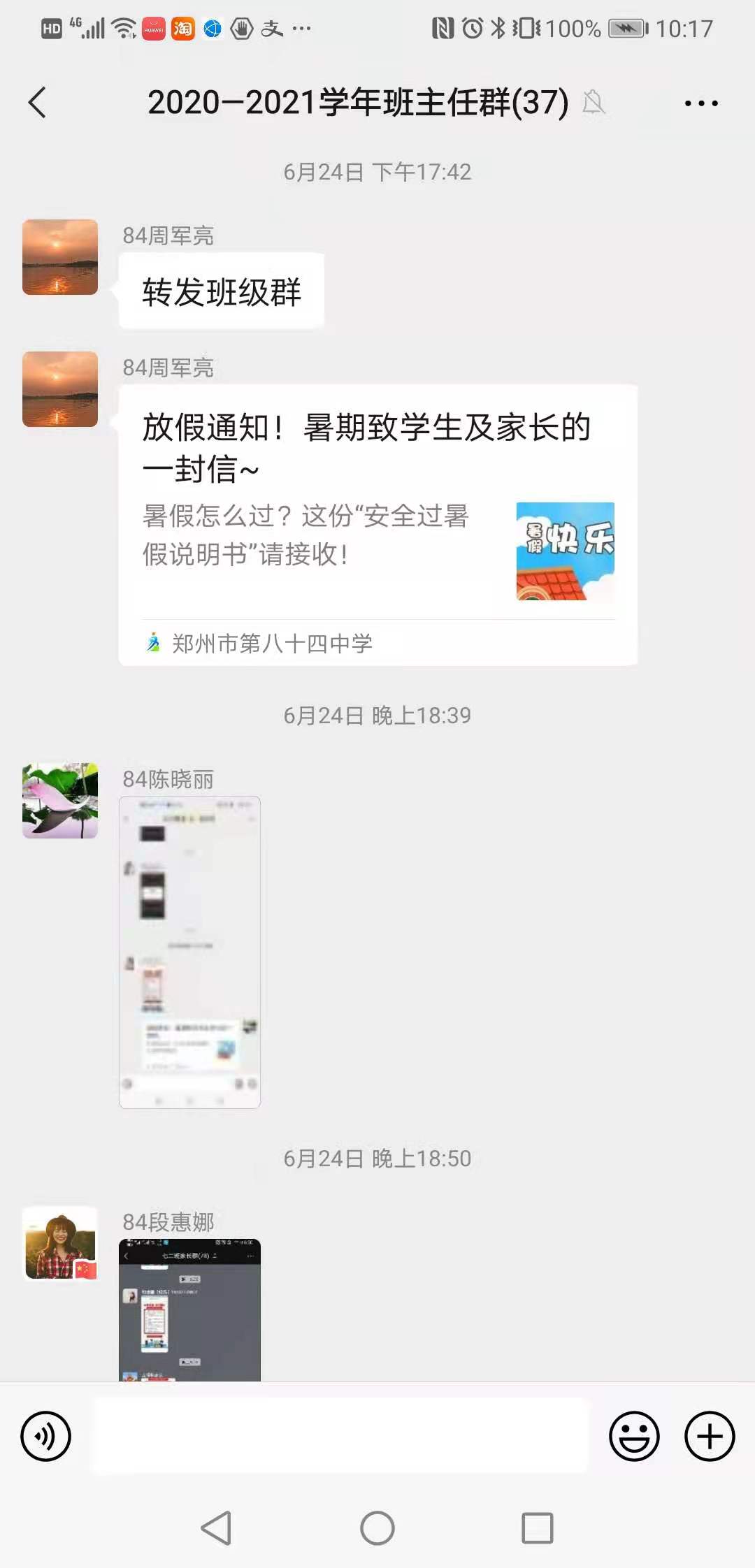The width and height of the screenshot is (755, 1568).
Task: Open 84陈晓丽's profile avatar
Action: tap(60, 801)
